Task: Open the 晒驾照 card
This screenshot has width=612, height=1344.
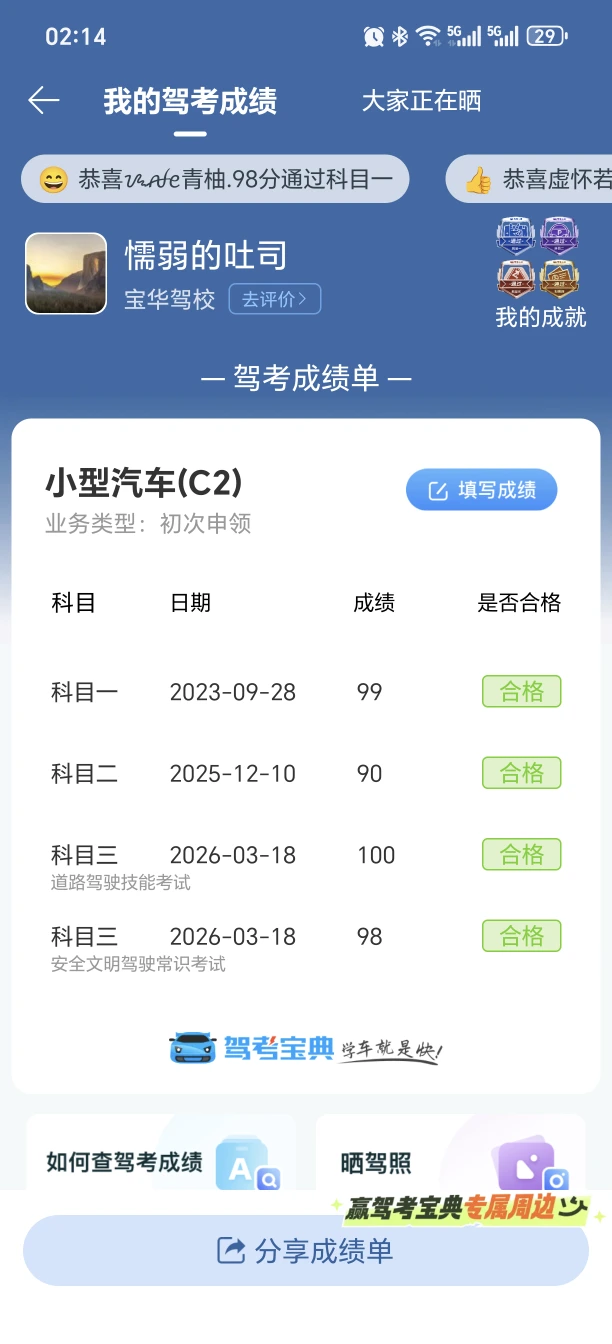Action: click(x=450, y=1160)
